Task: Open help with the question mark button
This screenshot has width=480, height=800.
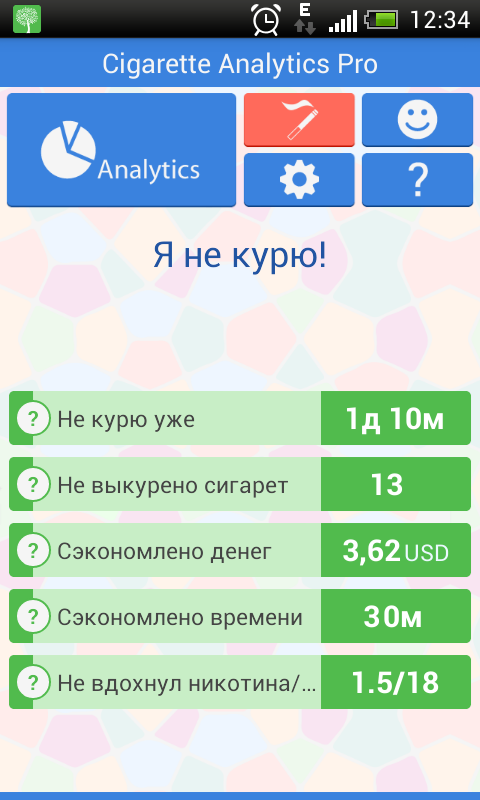Action: point(417,180)
